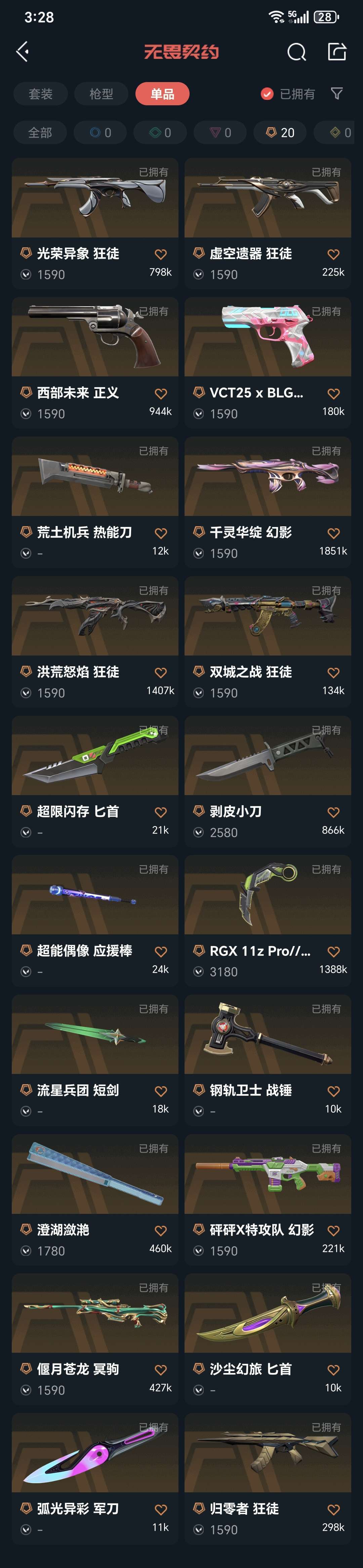Filter by the orange tier chip showing 20

(x=280, y=133)
